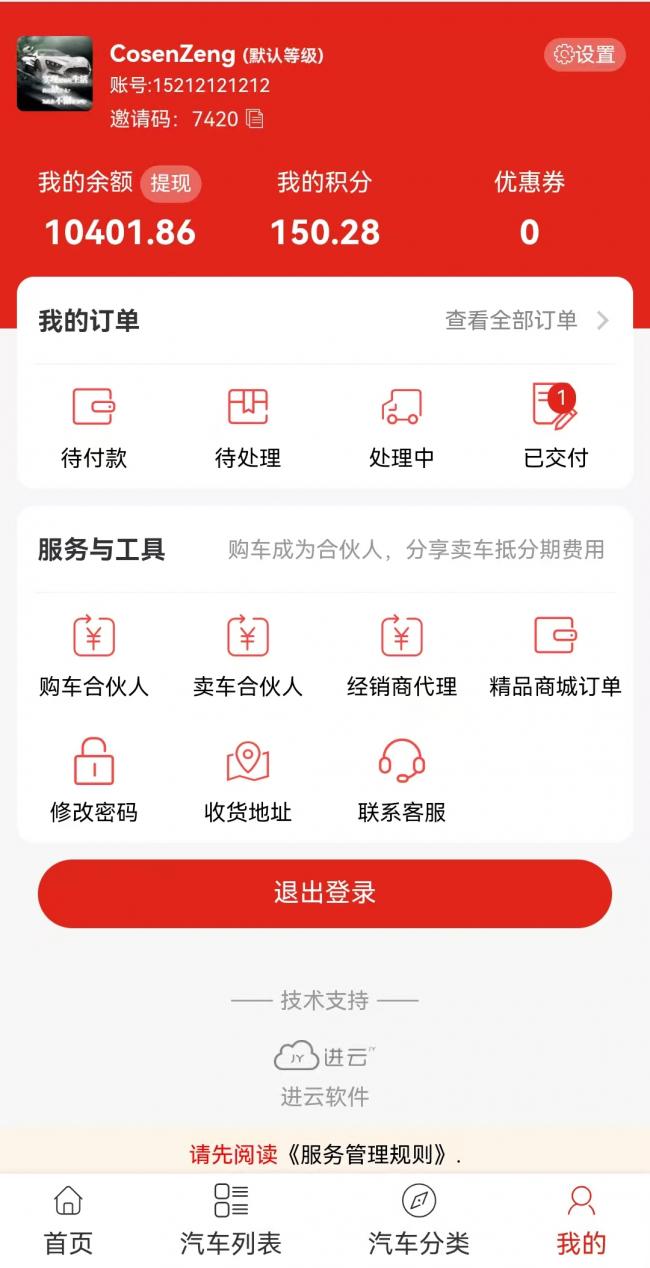Open 已交付 delivered orders
The height and width of the screenshot is (1268, 650).
(556, 428)
